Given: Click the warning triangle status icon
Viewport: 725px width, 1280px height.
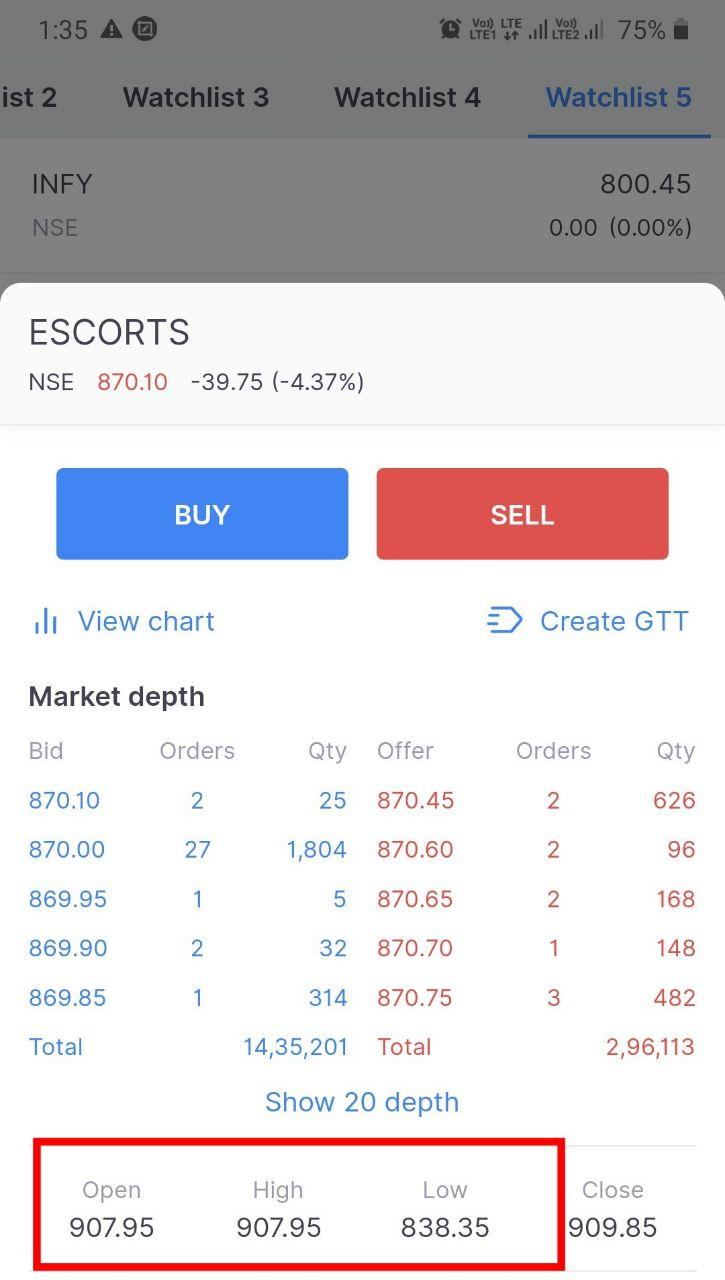Looking at the screenshot, I should click(x=112, y=30).
